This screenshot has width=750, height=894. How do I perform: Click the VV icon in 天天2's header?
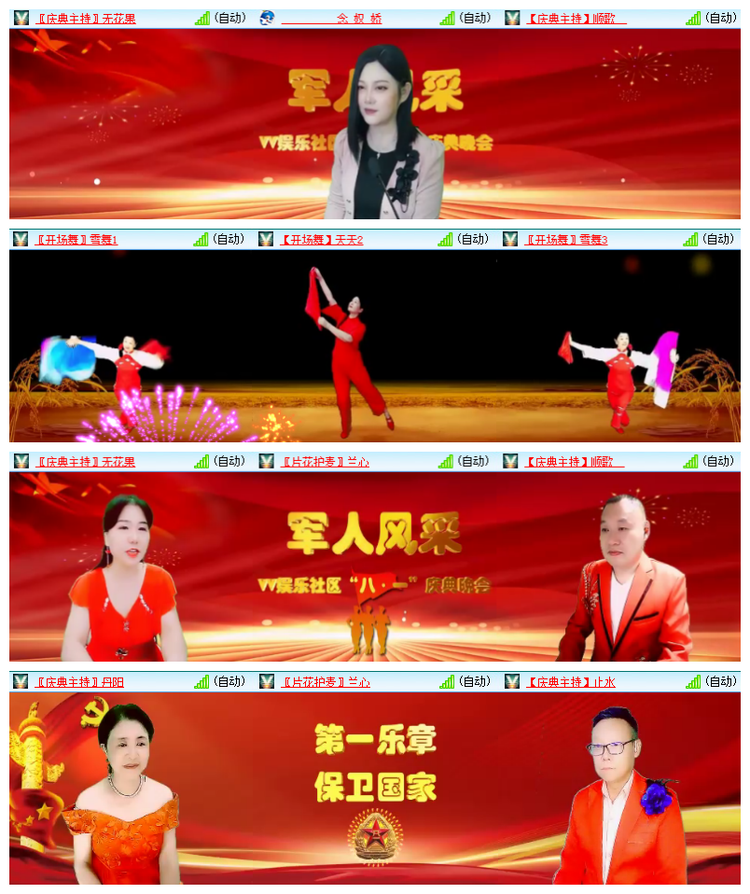click(265, 239)
